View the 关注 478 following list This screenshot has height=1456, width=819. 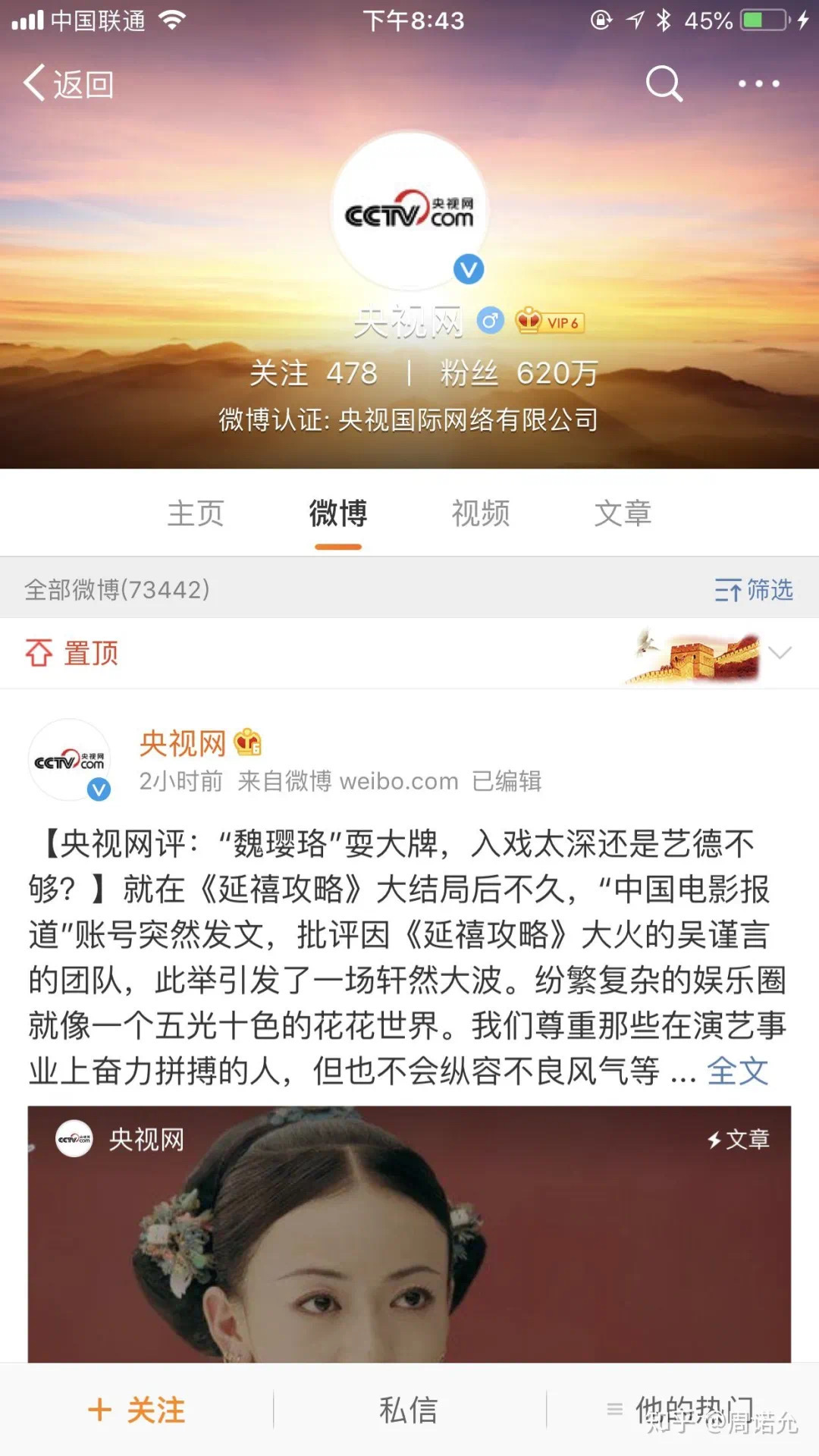(314, 373)
